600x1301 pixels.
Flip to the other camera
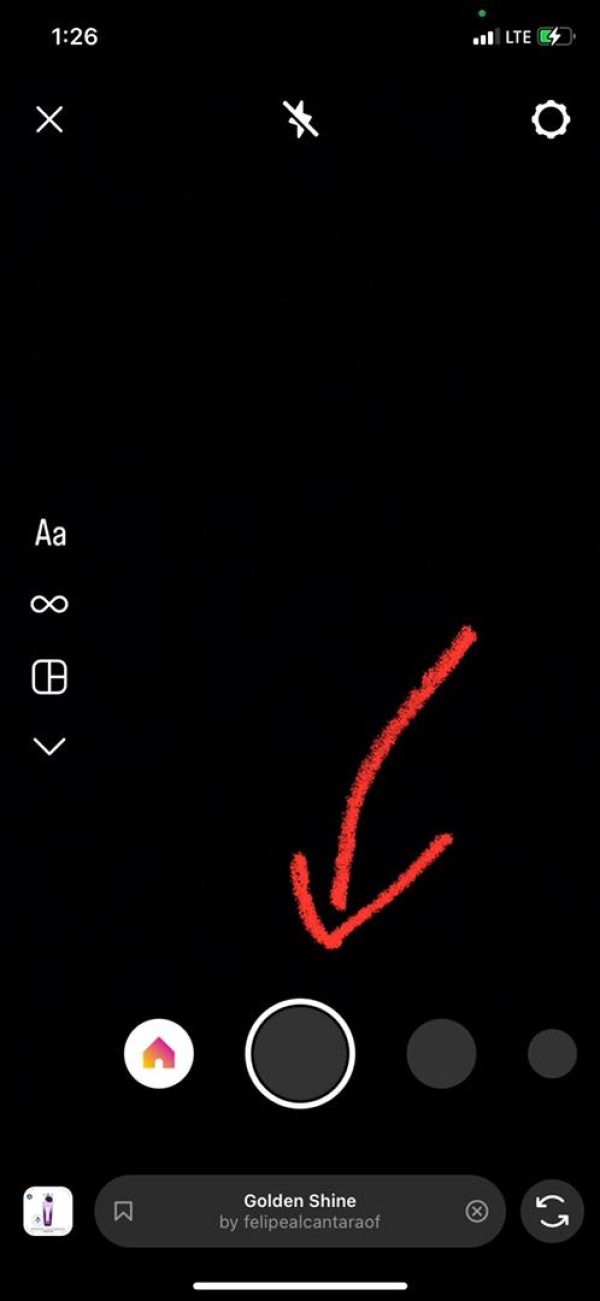click(552, 1211)
